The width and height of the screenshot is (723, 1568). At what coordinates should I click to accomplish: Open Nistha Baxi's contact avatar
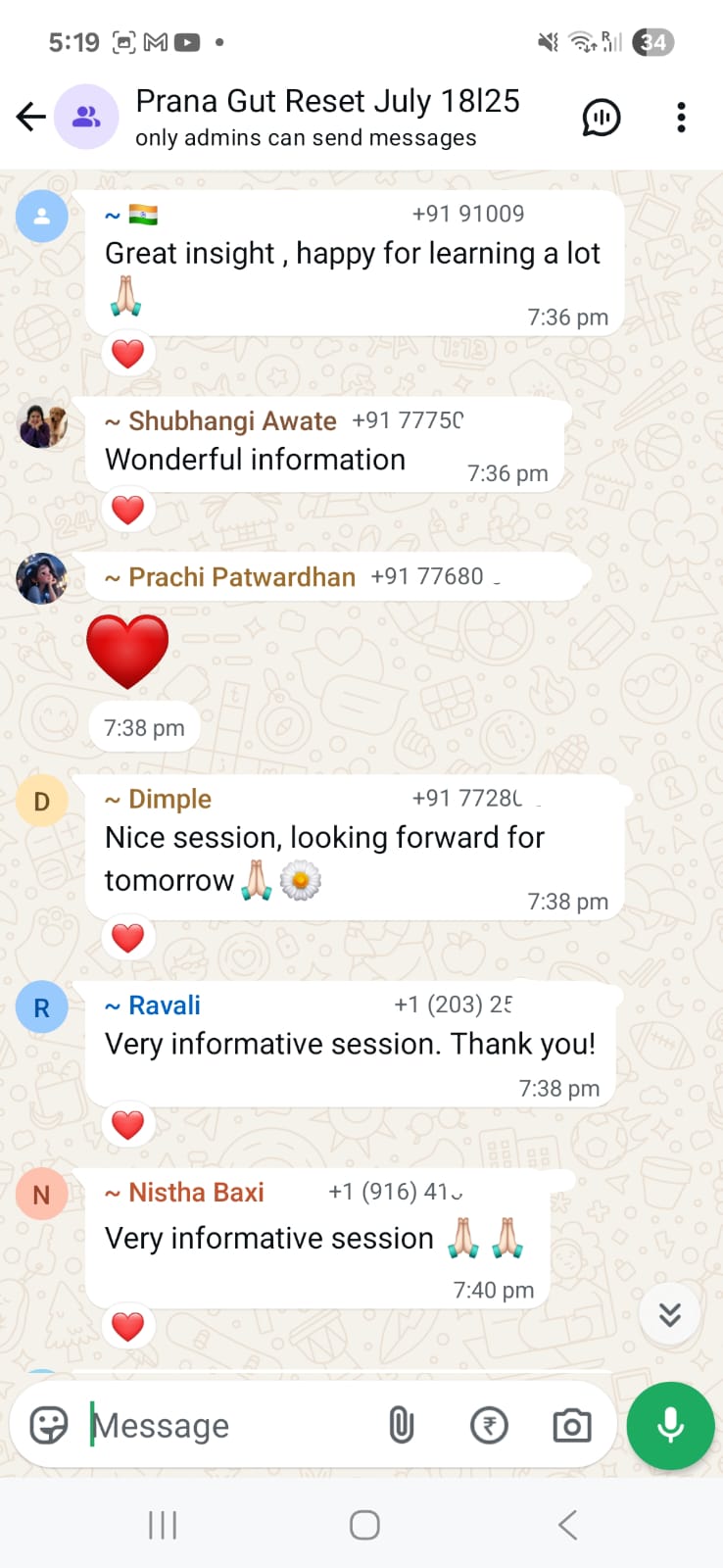point(42,1195)
